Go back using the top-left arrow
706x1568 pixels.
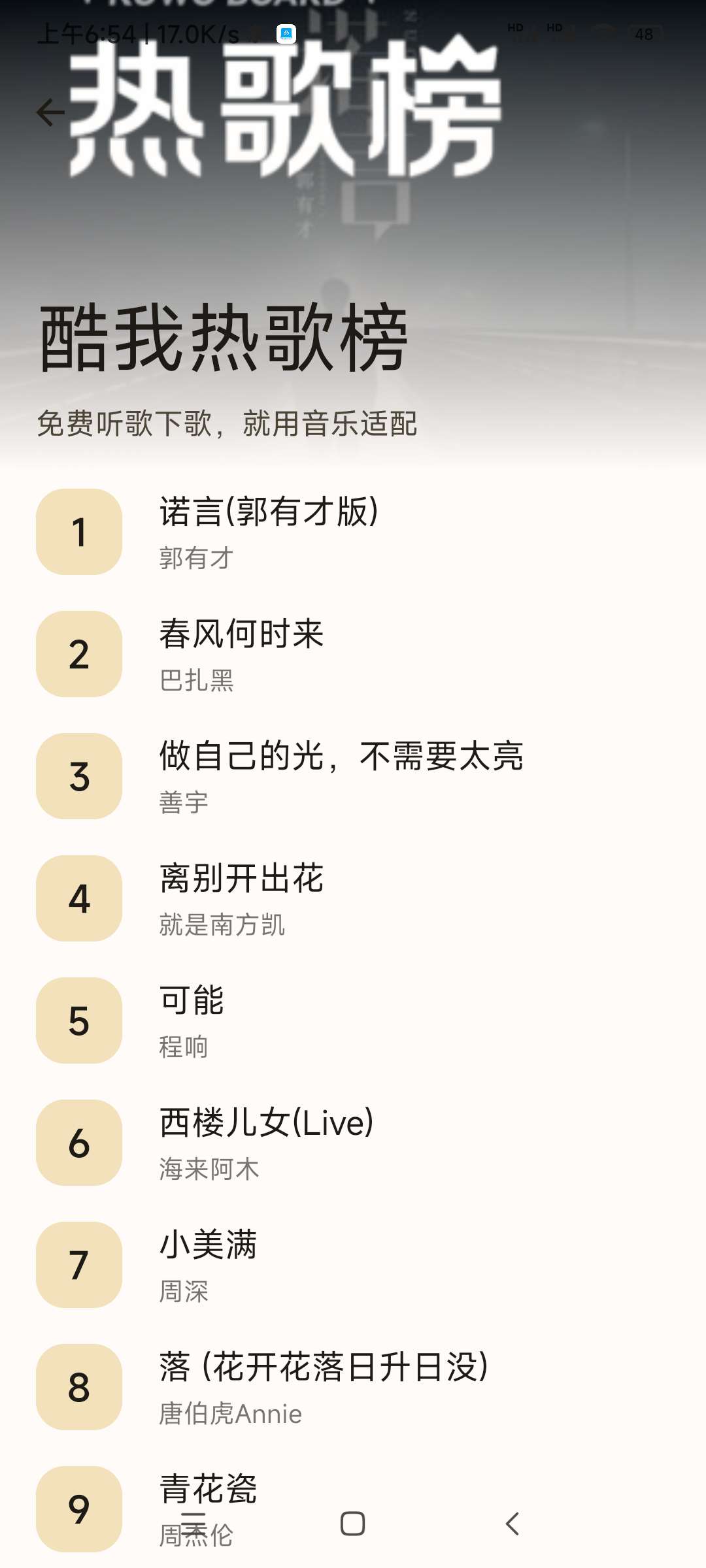(50, 112)
